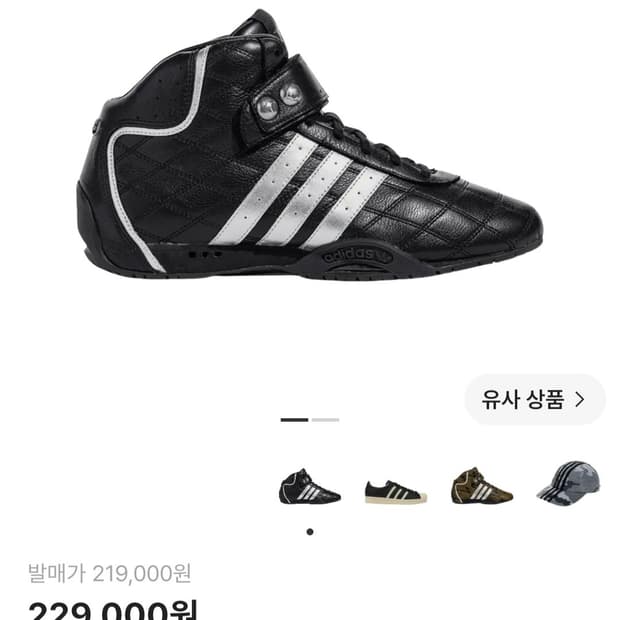Select the black high-top sneaker thumbnail
620x620 pixels.
click(x=310, y=486)
